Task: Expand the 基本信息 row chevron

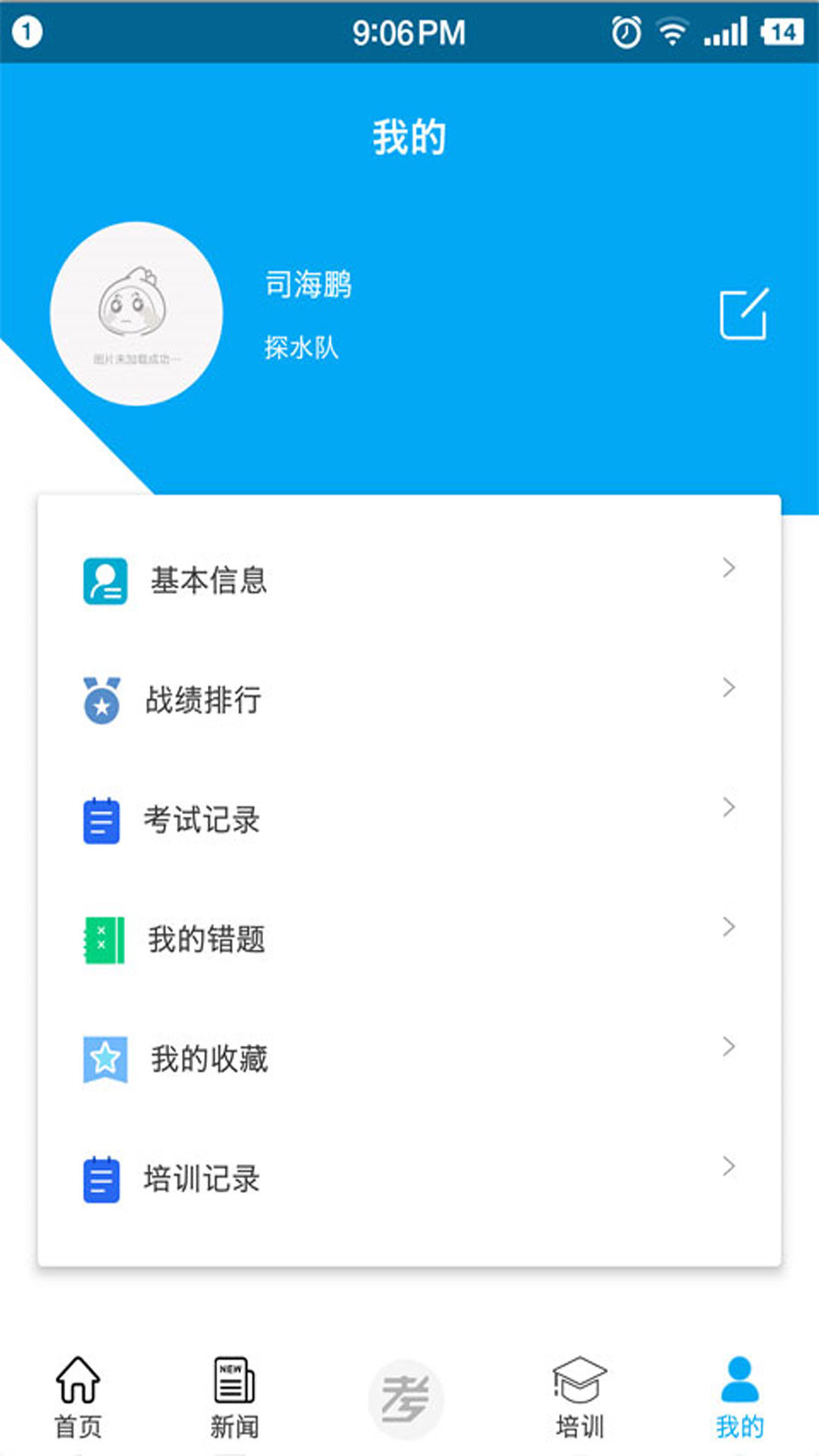Action: pyautogui.click(x=729, y=569)
